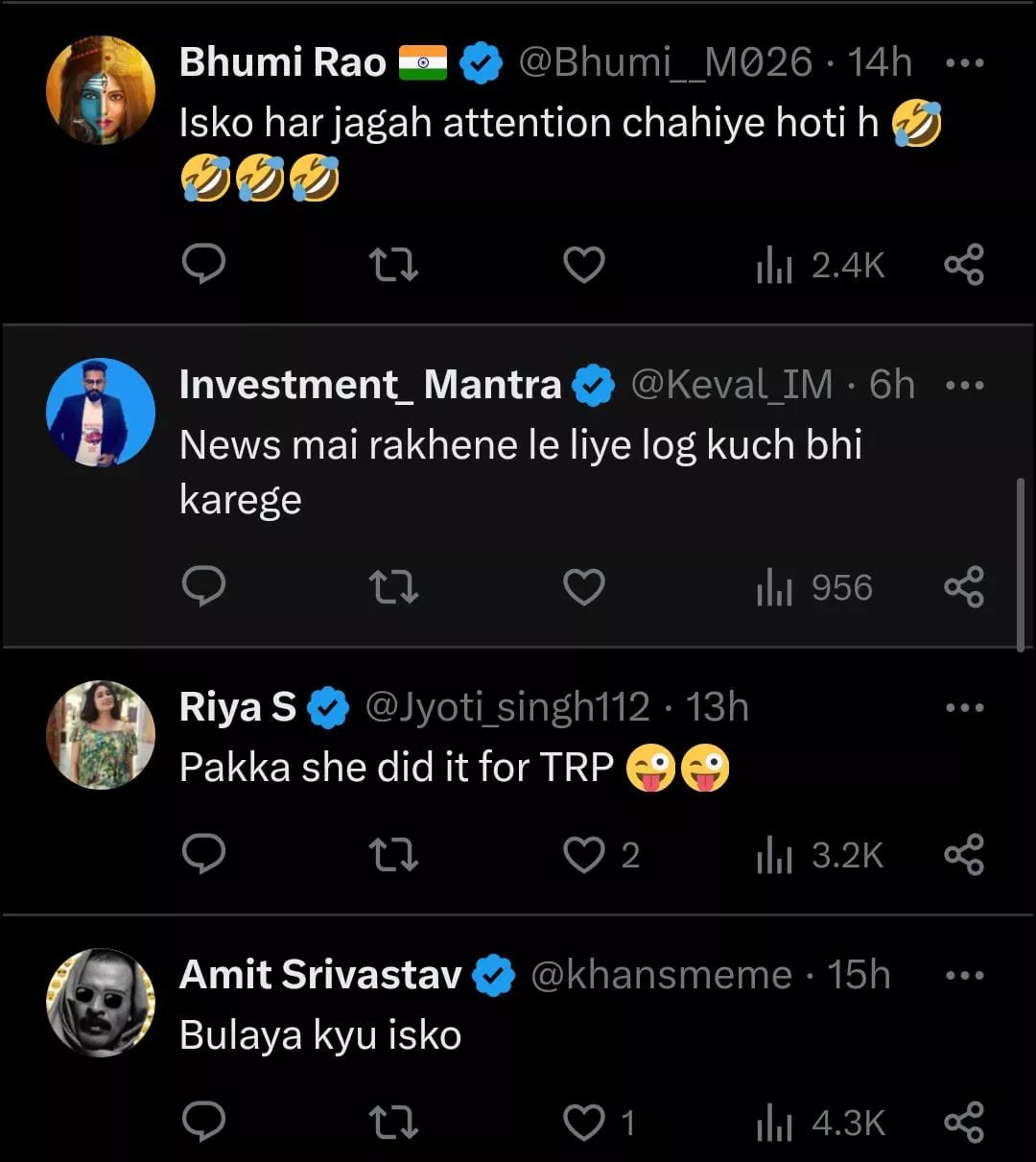Open the overflow menu on Amit Srivastav's tweet
Image resolution: width=1036 pixels, height=1162 pixels.
[964, 976]
